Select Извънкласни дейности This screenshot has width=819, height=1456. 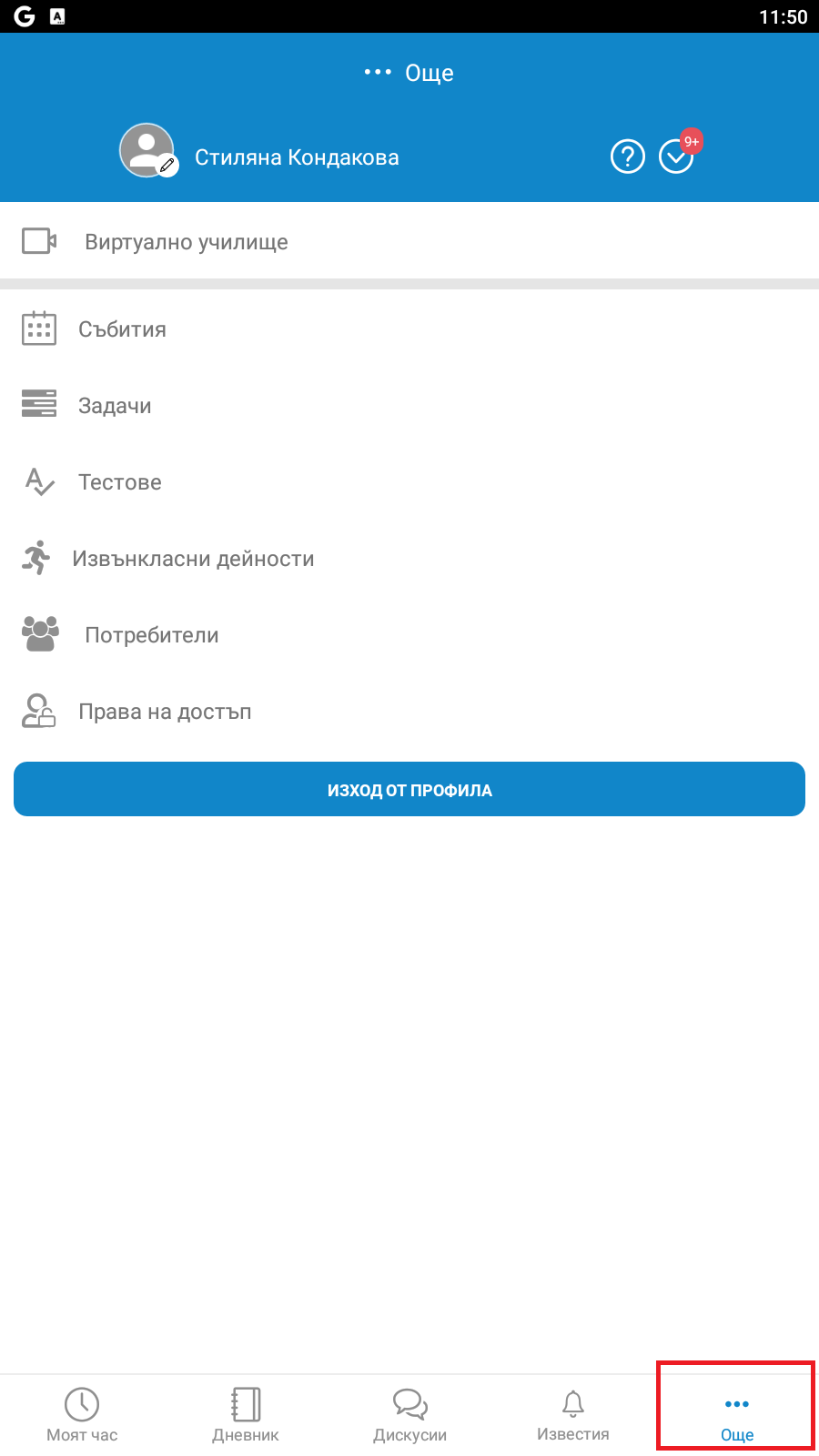click(x=409, y=558)
